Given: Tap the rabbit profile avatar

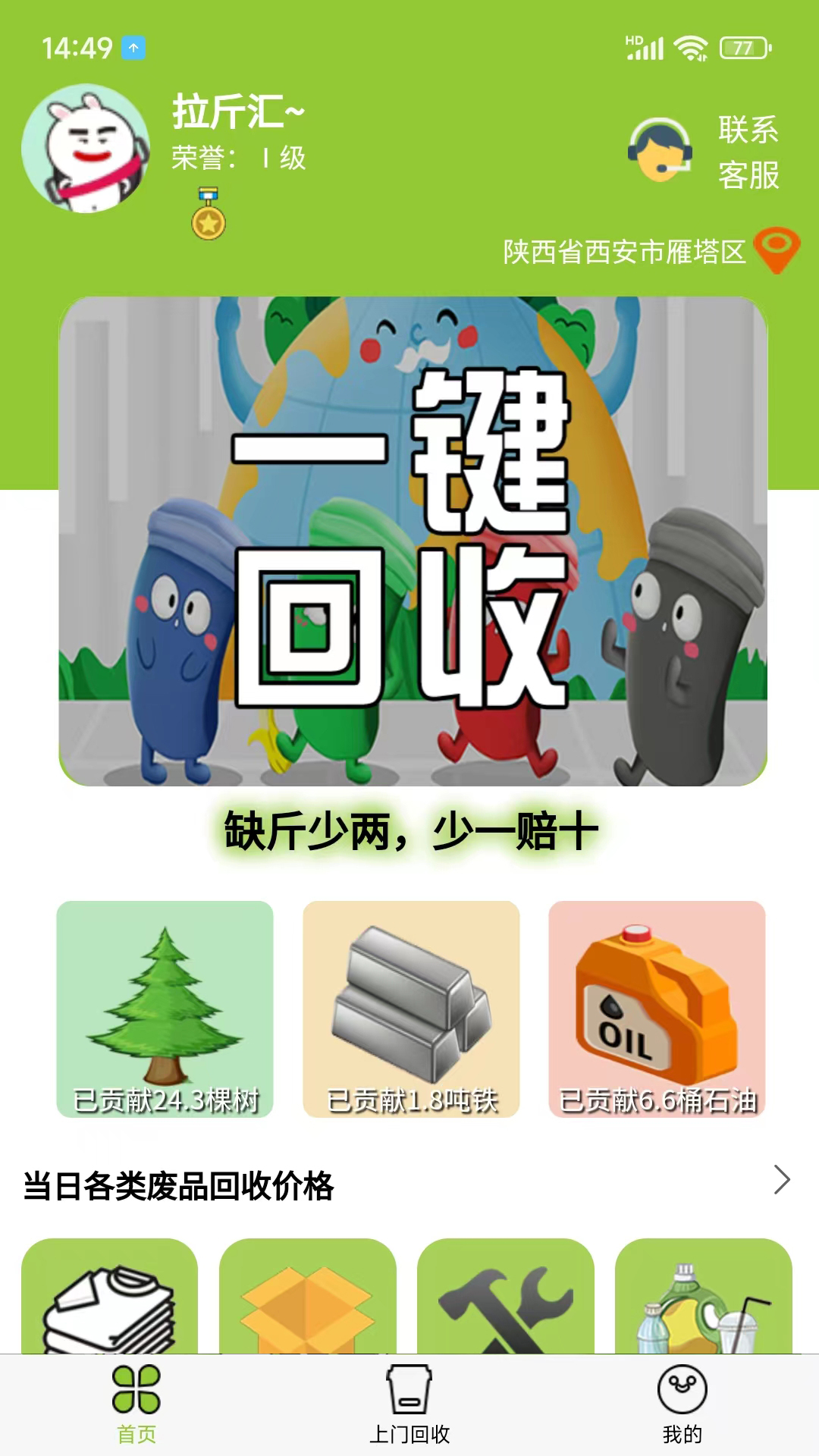Looking at the screenshot, I should [x=86, y=149].
